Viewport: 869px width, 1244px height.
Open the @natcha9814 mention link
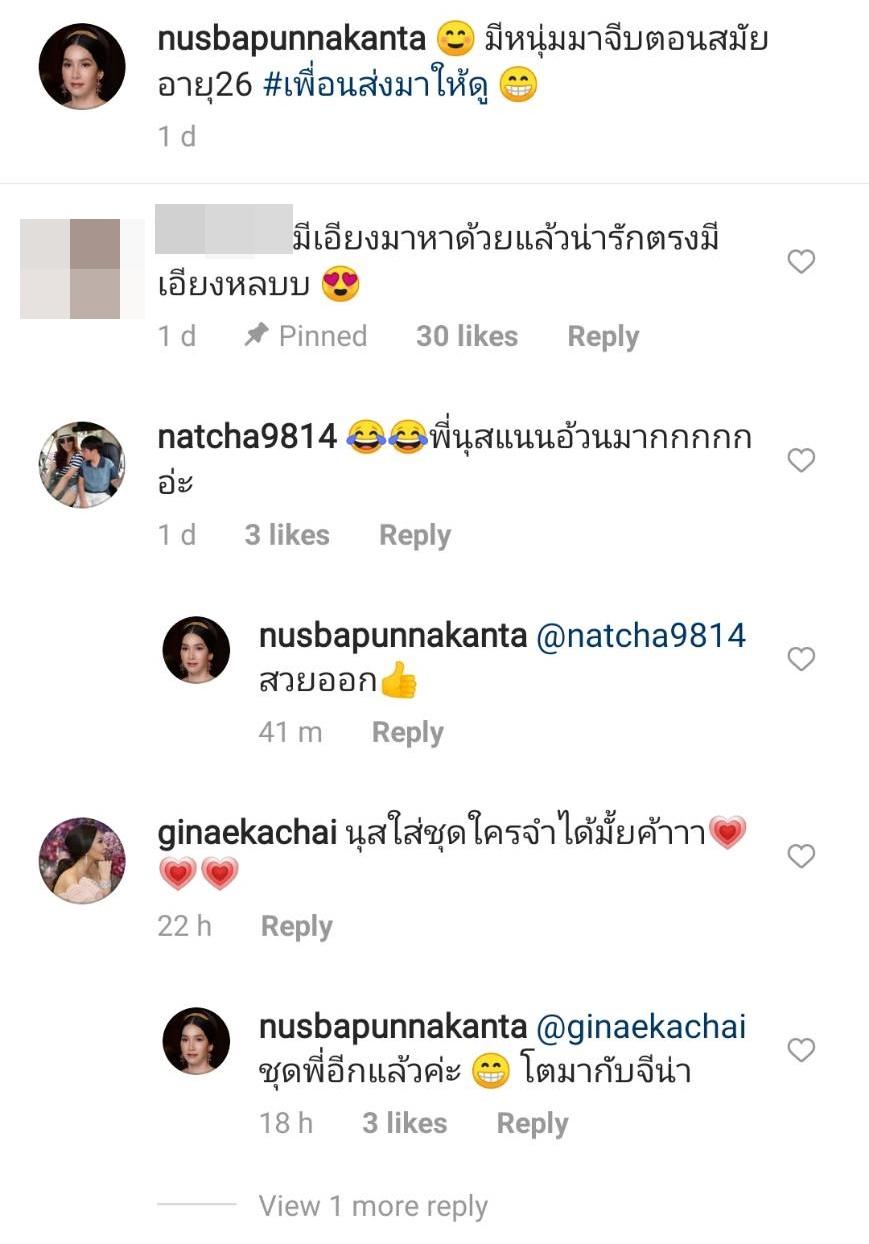click(641, 636)
